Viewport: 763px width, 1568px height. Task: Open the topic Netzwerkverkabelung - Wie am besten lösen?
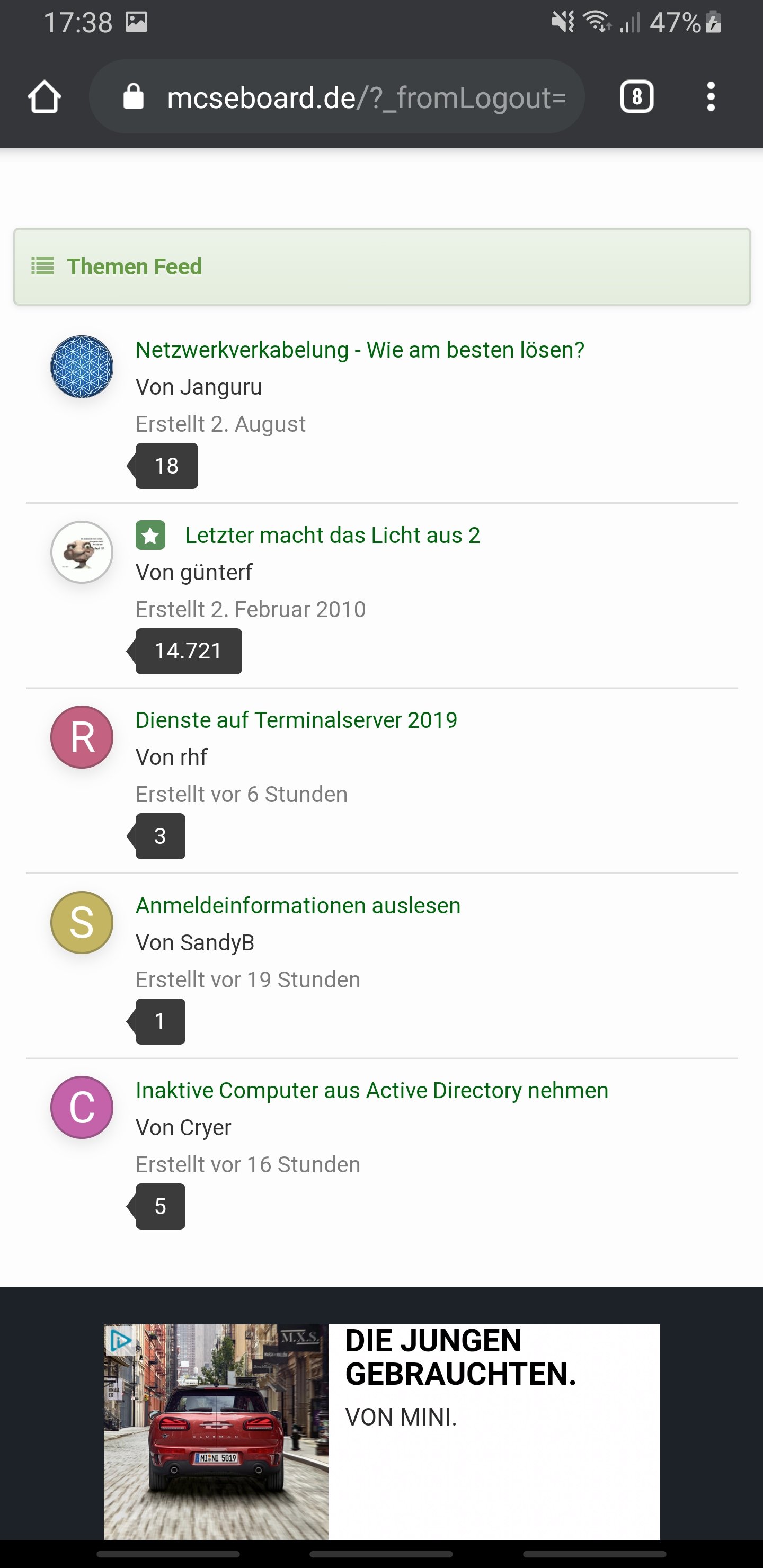pyautogui.click(x=359, y=350)
